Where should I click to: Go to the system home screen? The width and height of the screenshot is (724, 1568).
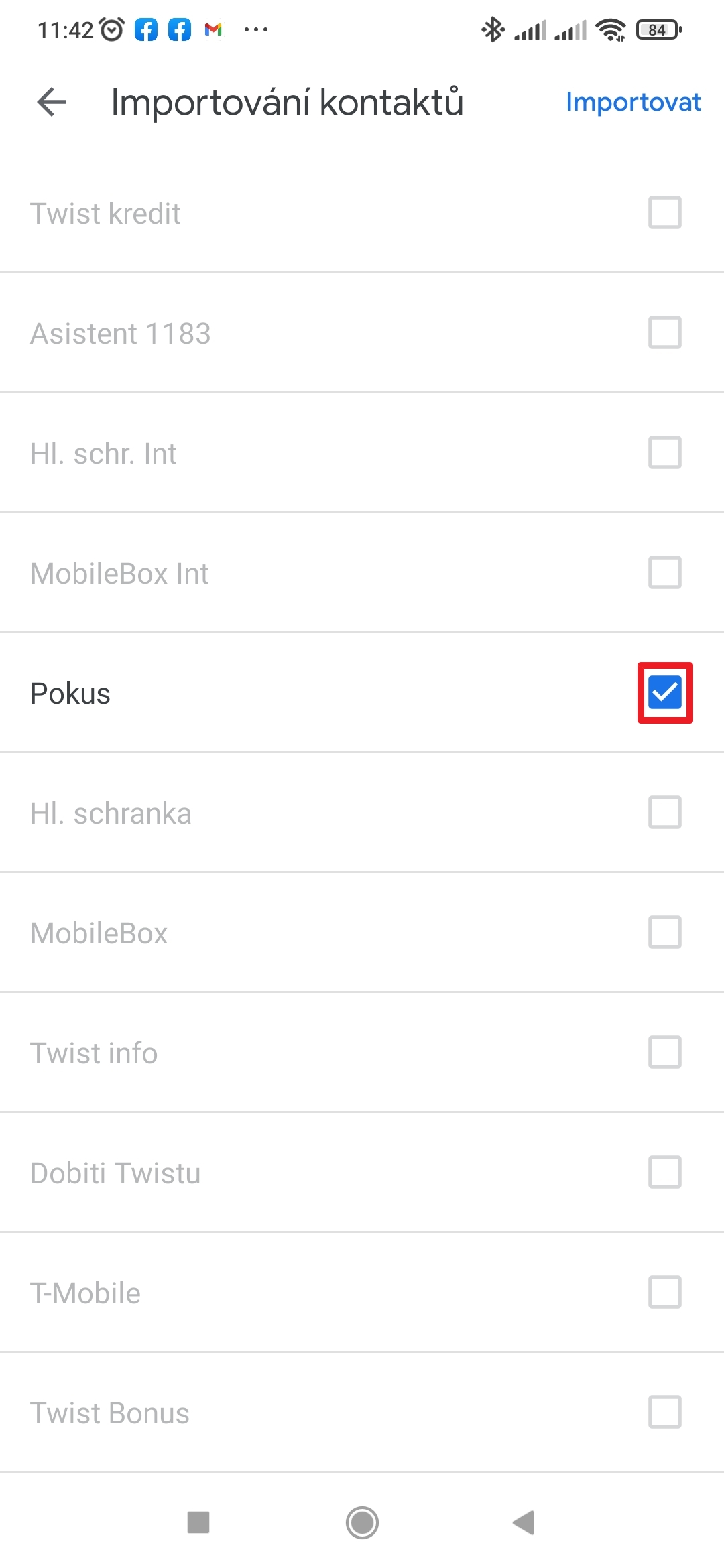click(x=362, y=1522)
